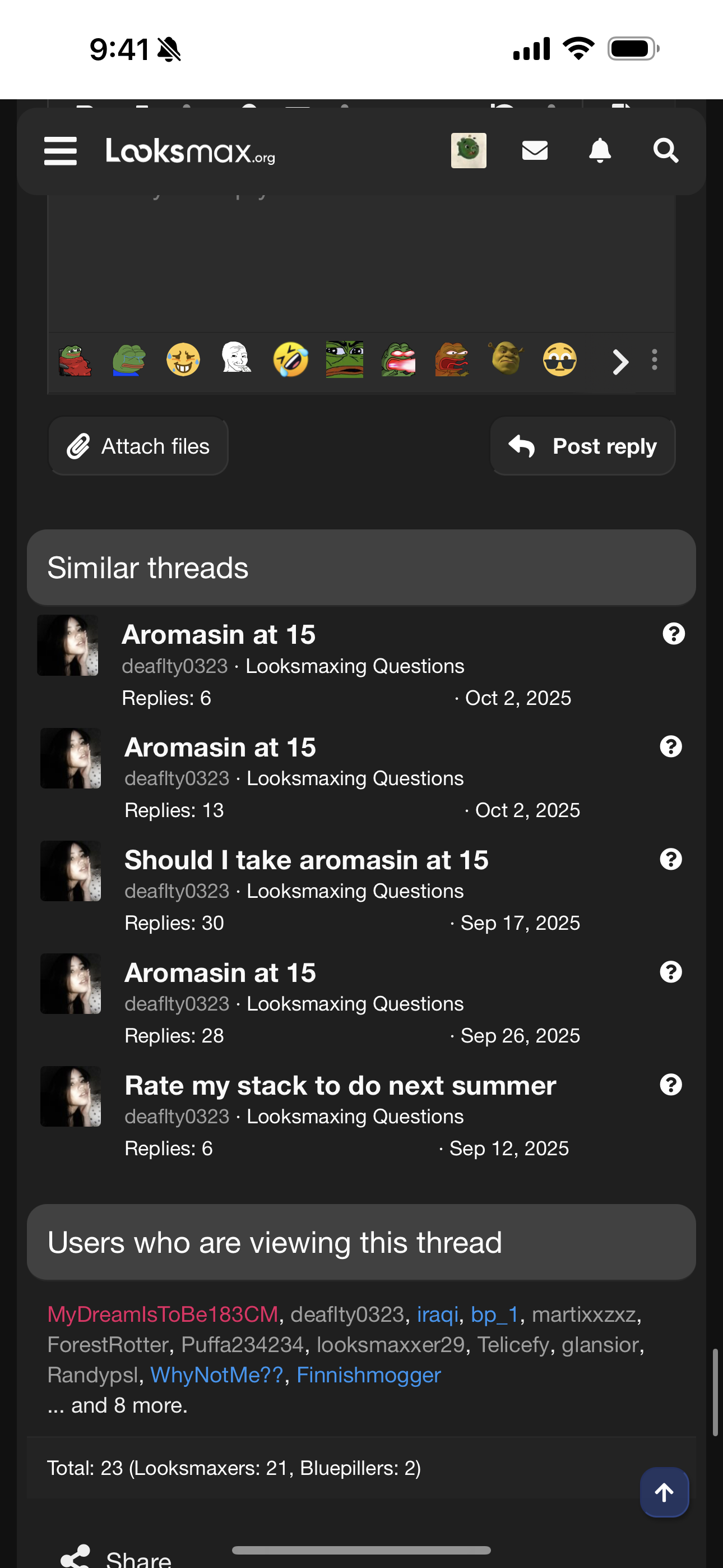Submit with the Post reply button
Screen dimensions: 723x1568
click(x=582, y=446)
